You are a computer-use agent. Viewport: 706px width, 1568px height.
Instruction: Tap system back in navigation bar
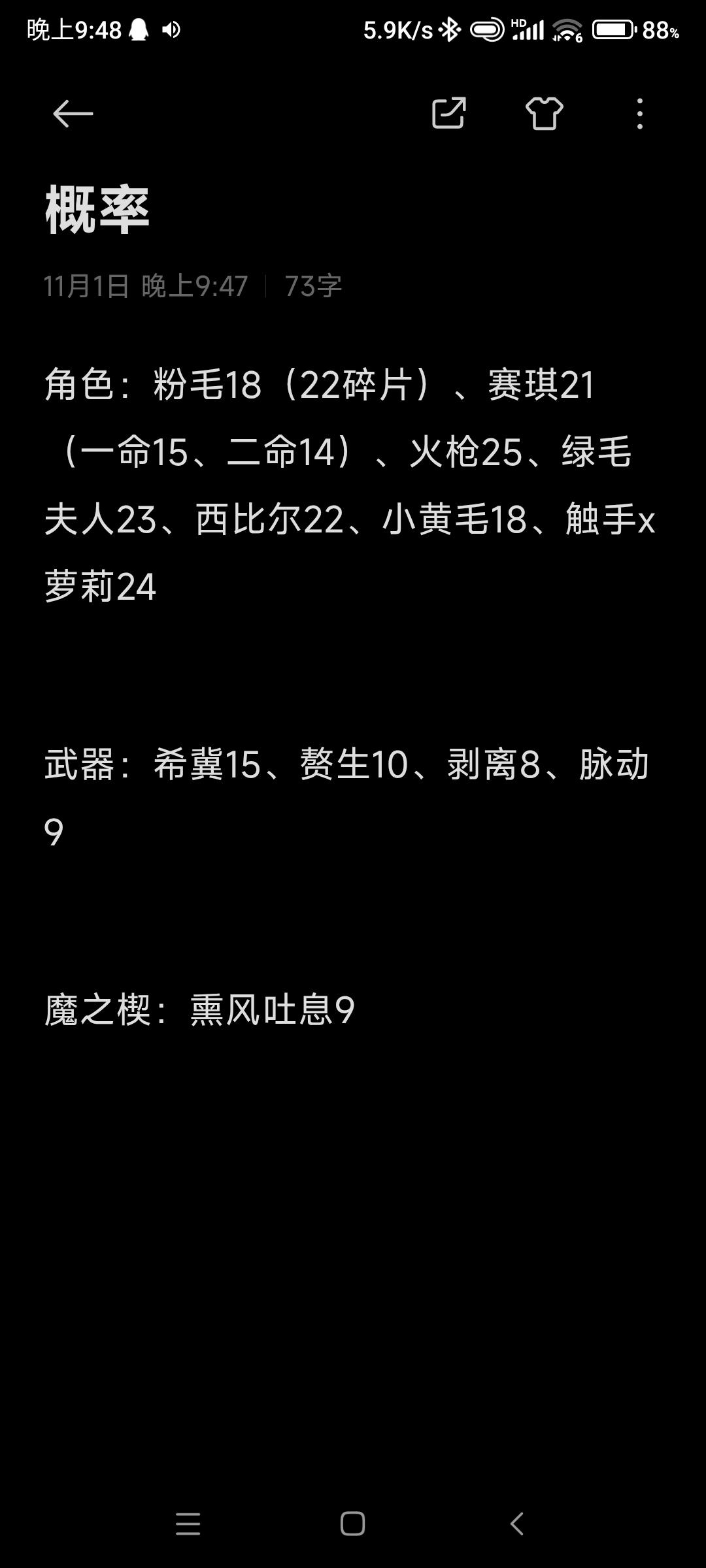click(x=516, y=1524)
